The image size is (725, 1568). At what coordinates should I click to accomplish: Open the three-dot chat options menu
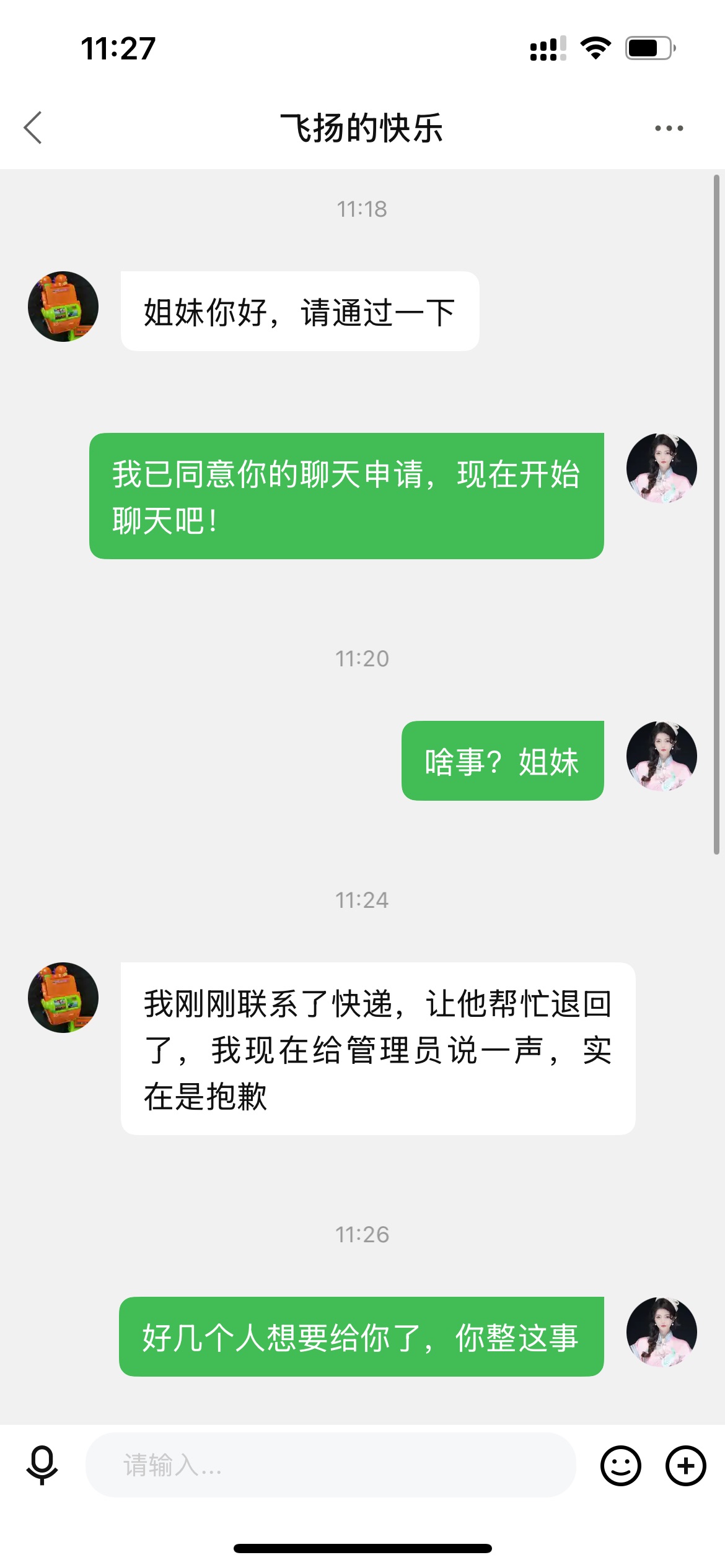(x=669, y=128)
